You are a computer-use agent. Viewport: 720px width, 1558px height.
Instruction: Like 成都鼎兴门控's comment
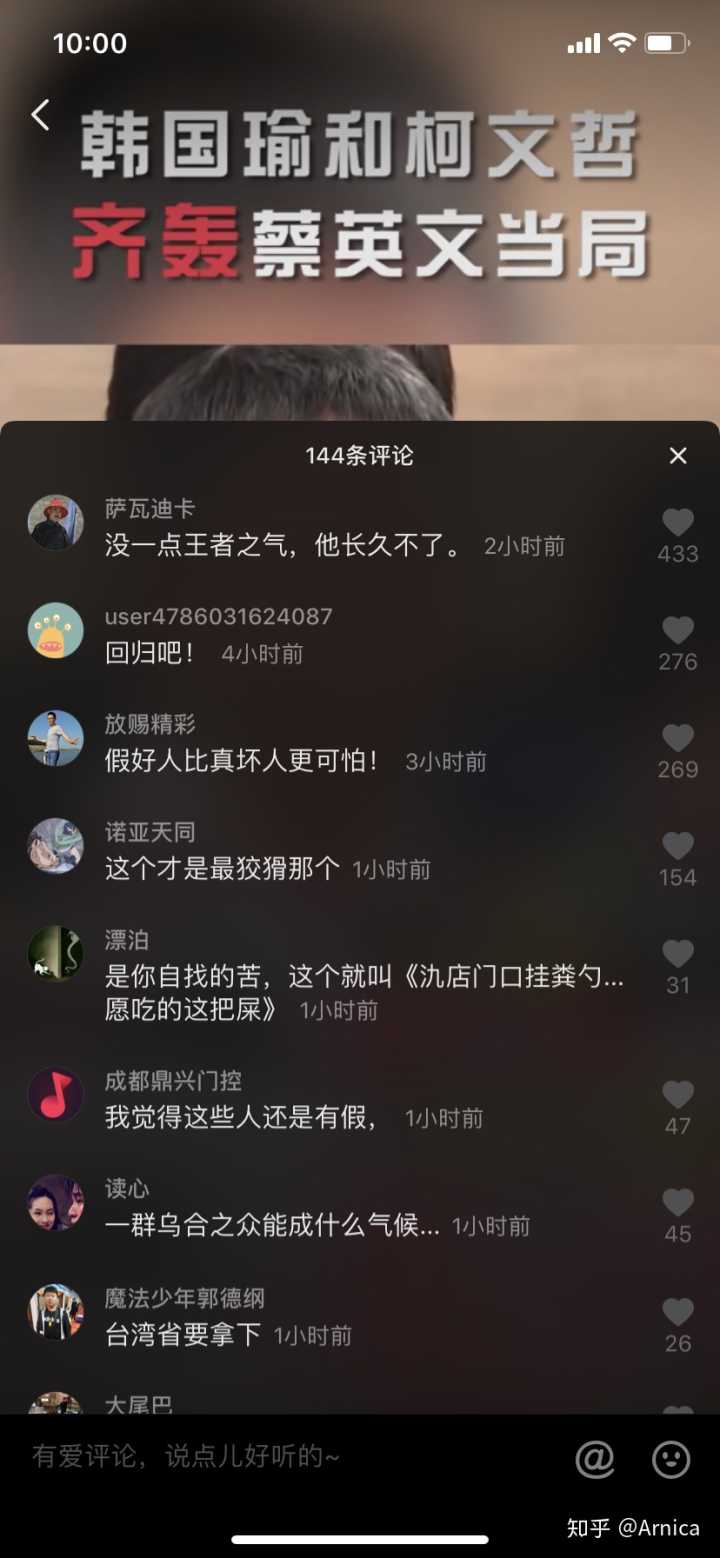(x=678, y=1095)
